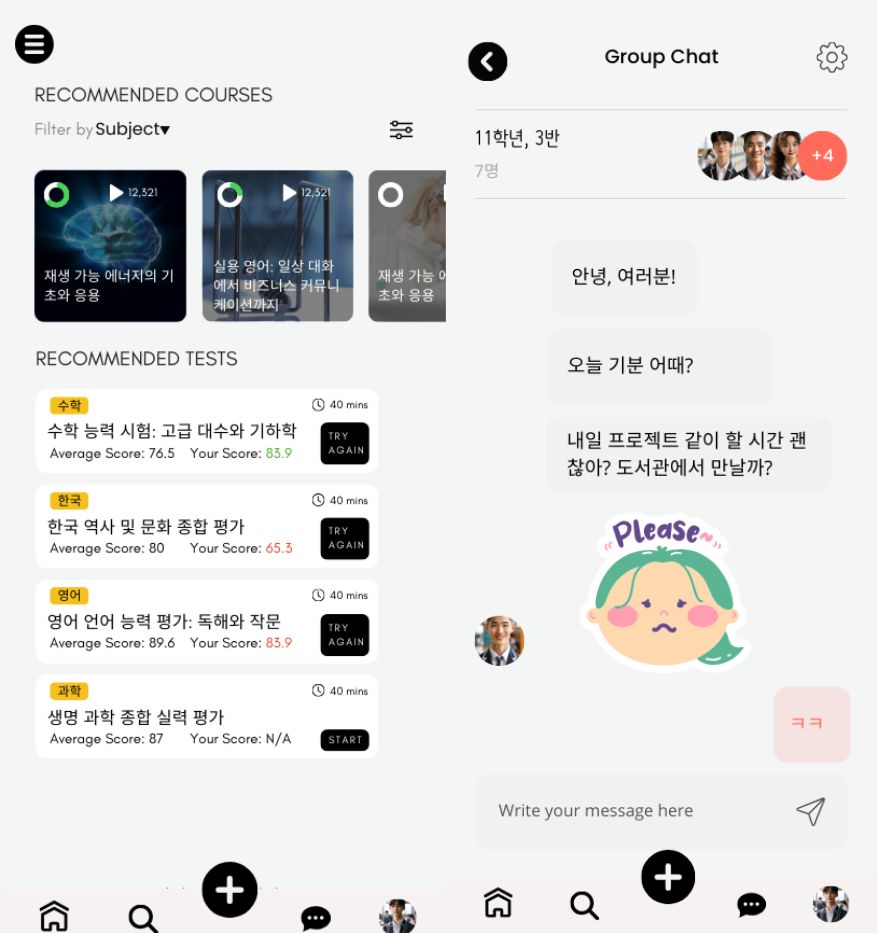878x933 pixels.
Task: Go back from Group Chat
Action: tap(488, 62)
